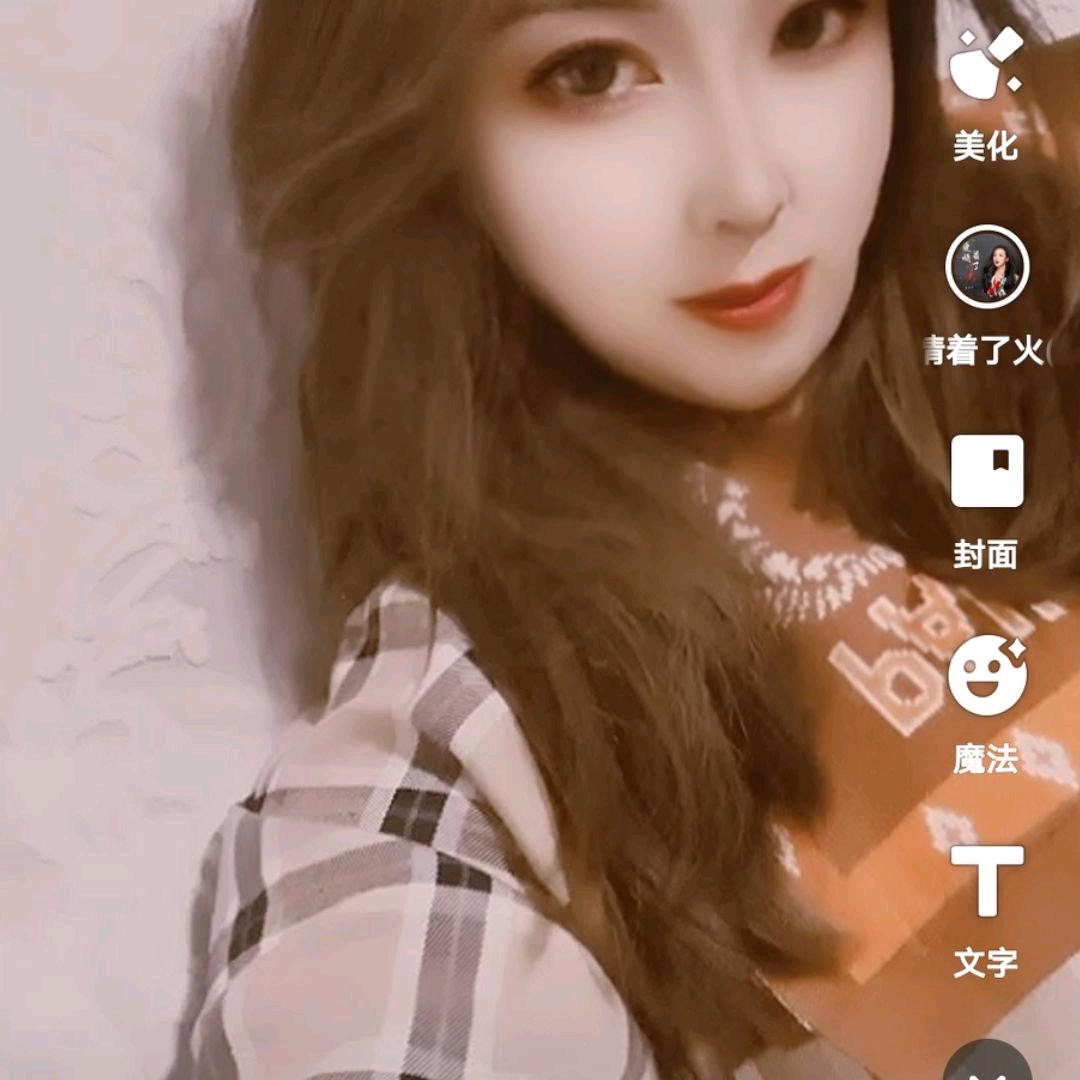The width and height of the screenshot is (1080, 1080).
Task: Expand more tools with the down chevron
Action: click(987, 1062)
